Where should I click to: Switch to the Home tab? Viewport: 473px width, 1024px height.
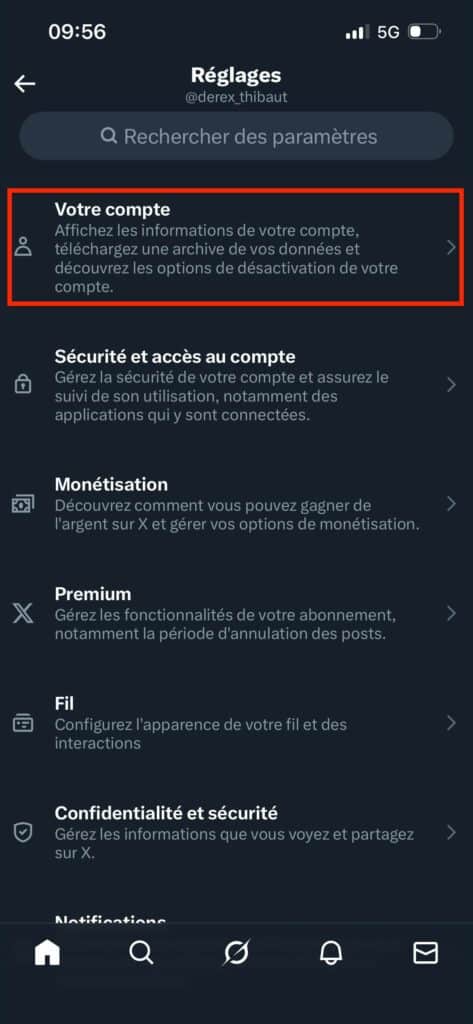pos(47,954)
